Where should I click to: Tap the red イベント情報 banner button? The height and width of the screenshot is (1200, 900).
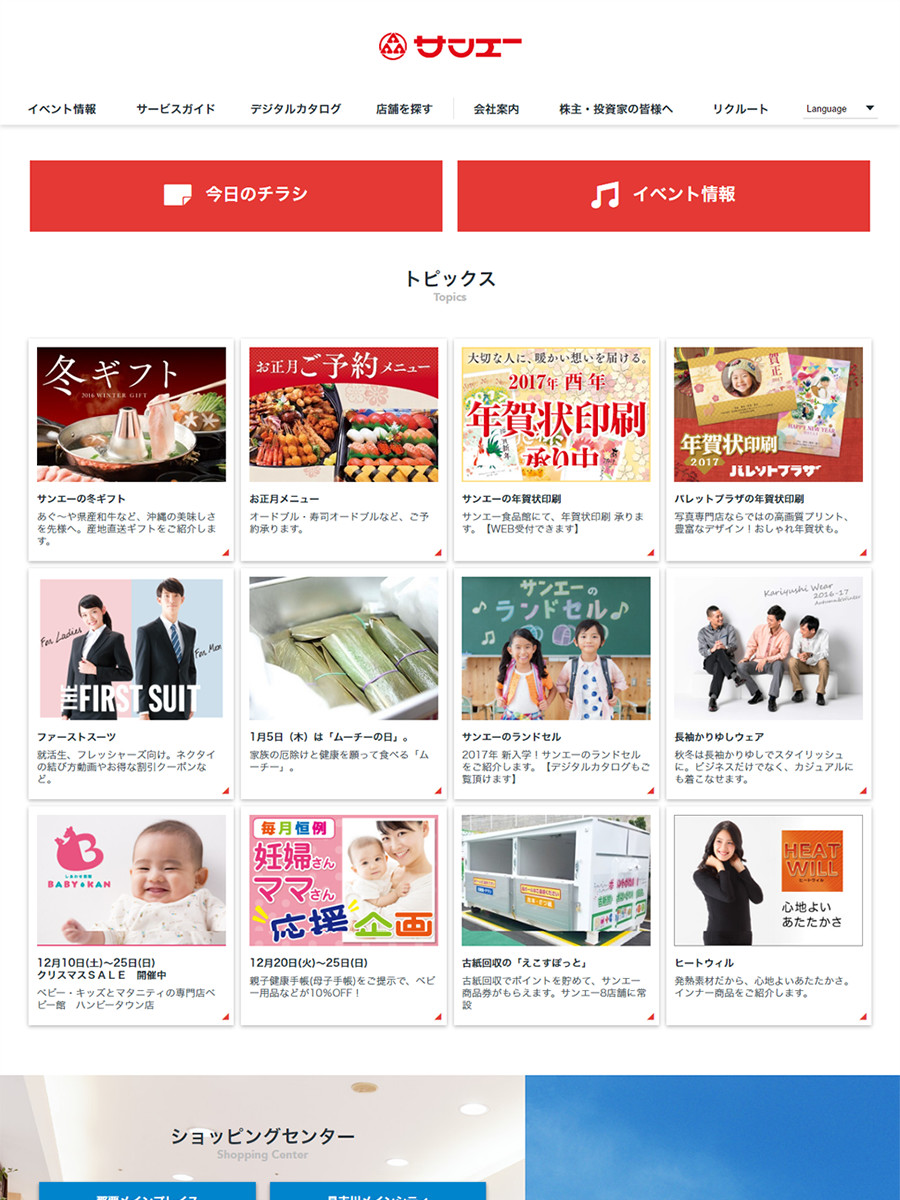[663, 195]
